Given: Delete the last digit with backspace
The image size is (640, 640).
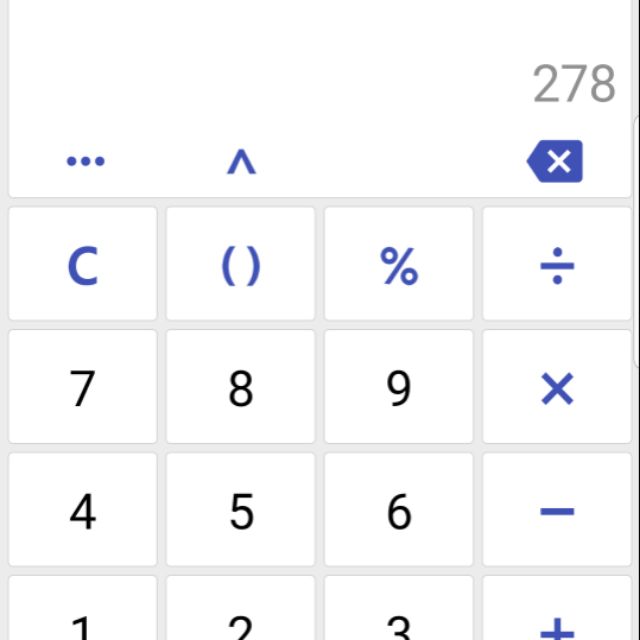Looking at the screenshot, I should pyautogui.click(x=555, y=161).
